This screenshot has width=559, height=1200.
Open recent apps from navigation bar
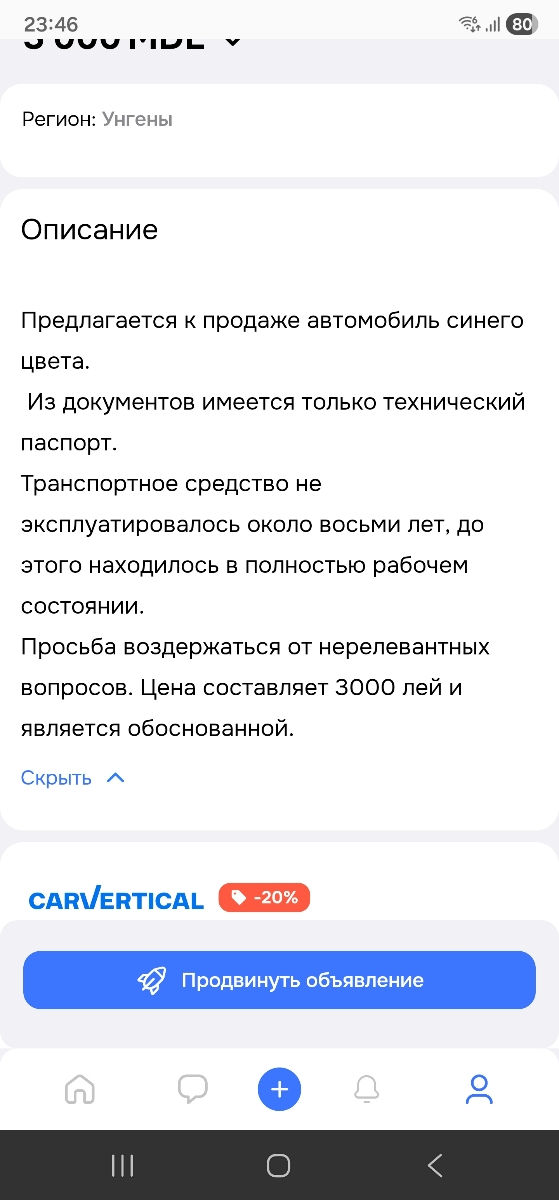(123, 1165)
